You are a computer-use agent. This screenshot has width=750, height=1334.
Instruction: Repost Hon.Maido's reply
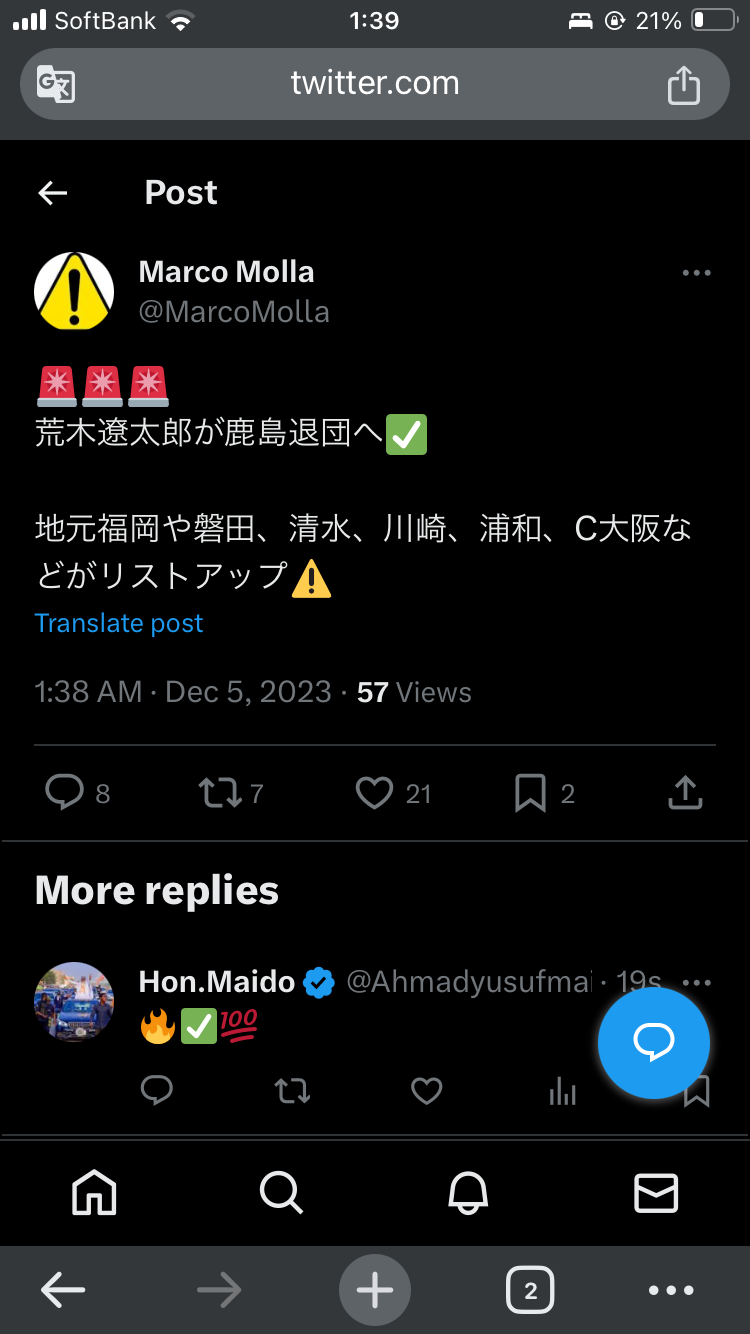[x=292, y=1090]
